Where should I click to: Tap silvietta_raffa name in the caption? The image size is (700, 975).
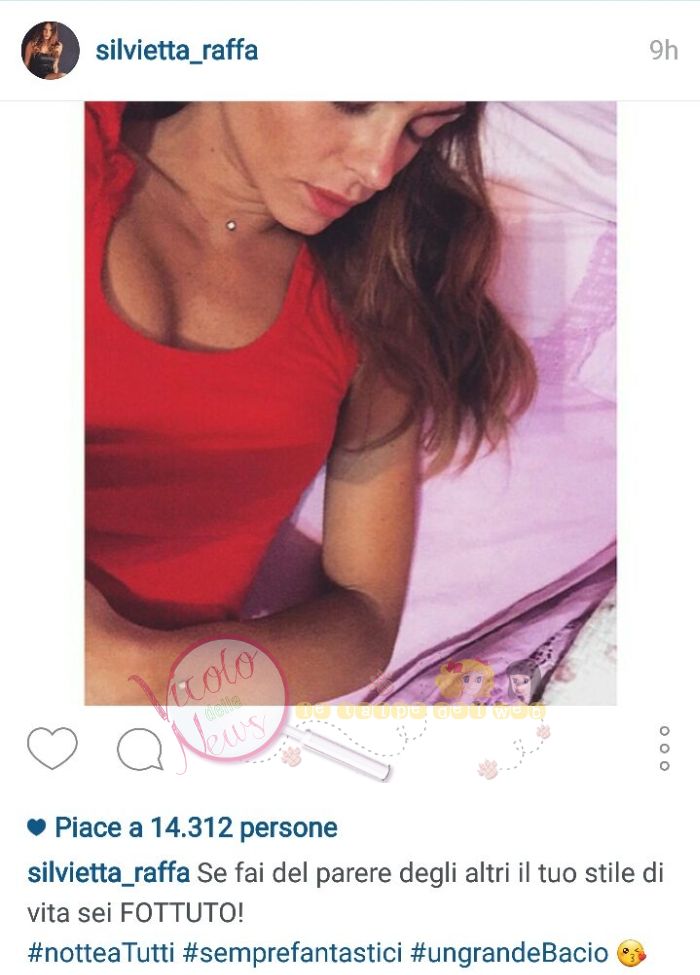(x=108, y=873)
